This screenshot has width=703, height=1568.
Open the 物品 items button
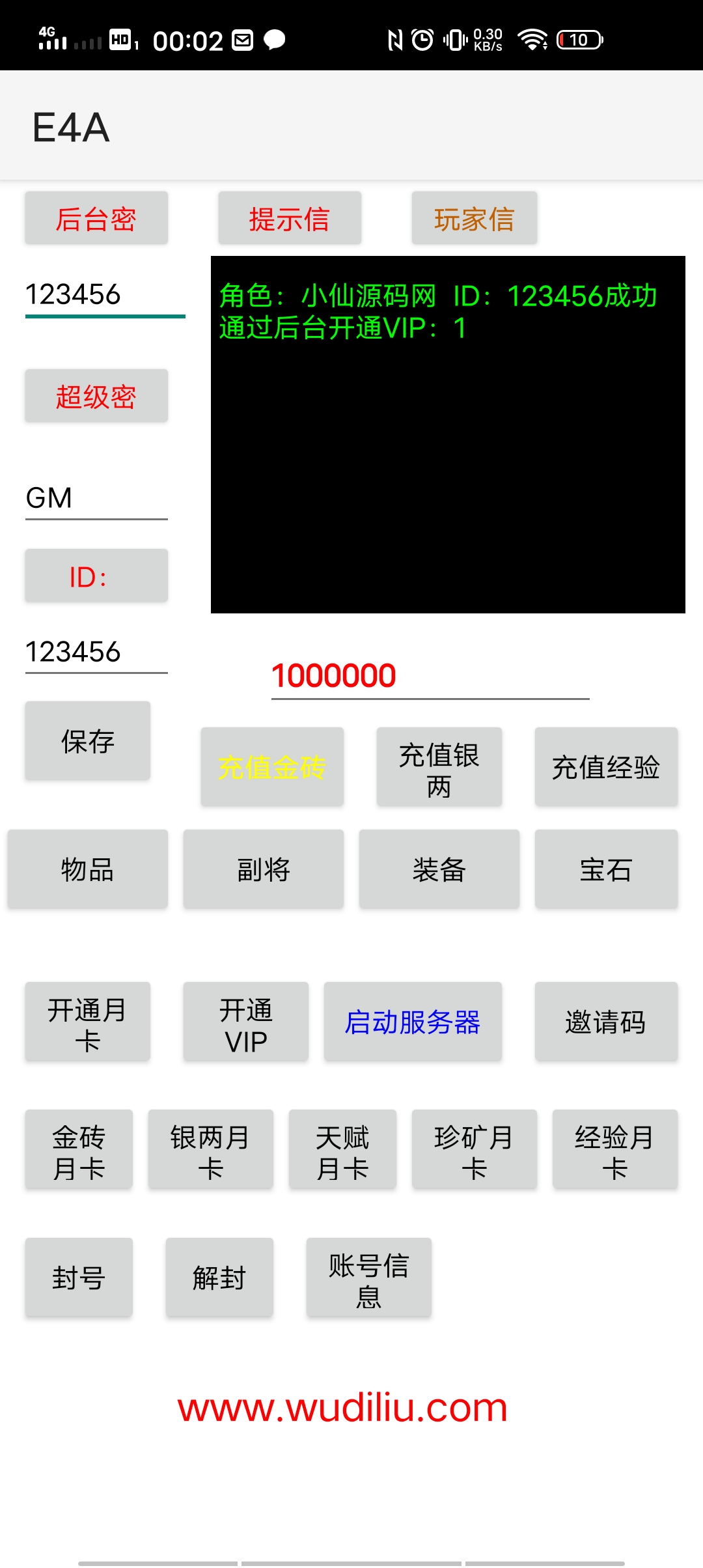[x=87, y=869]
